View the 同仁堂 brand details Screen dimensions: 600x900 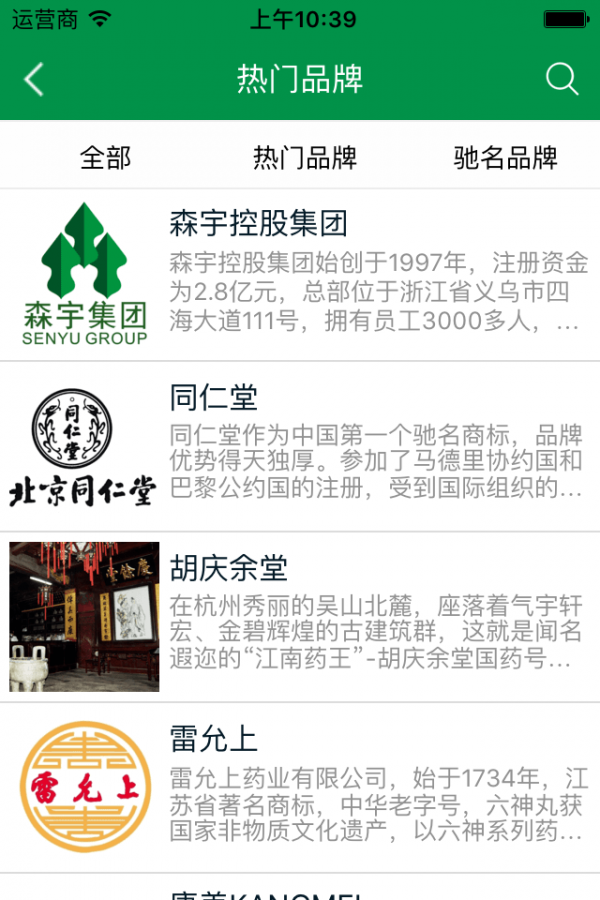click(x=300, y=447)
